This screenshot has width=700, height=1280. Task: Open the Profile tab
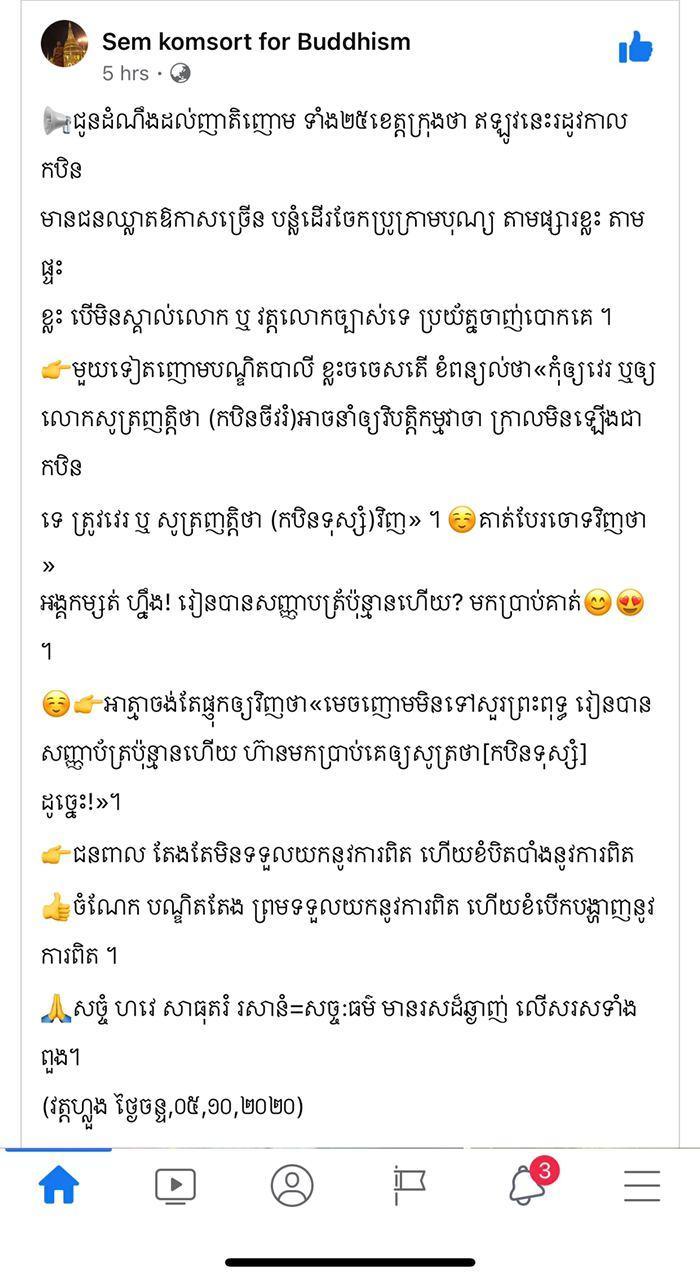292,1185
